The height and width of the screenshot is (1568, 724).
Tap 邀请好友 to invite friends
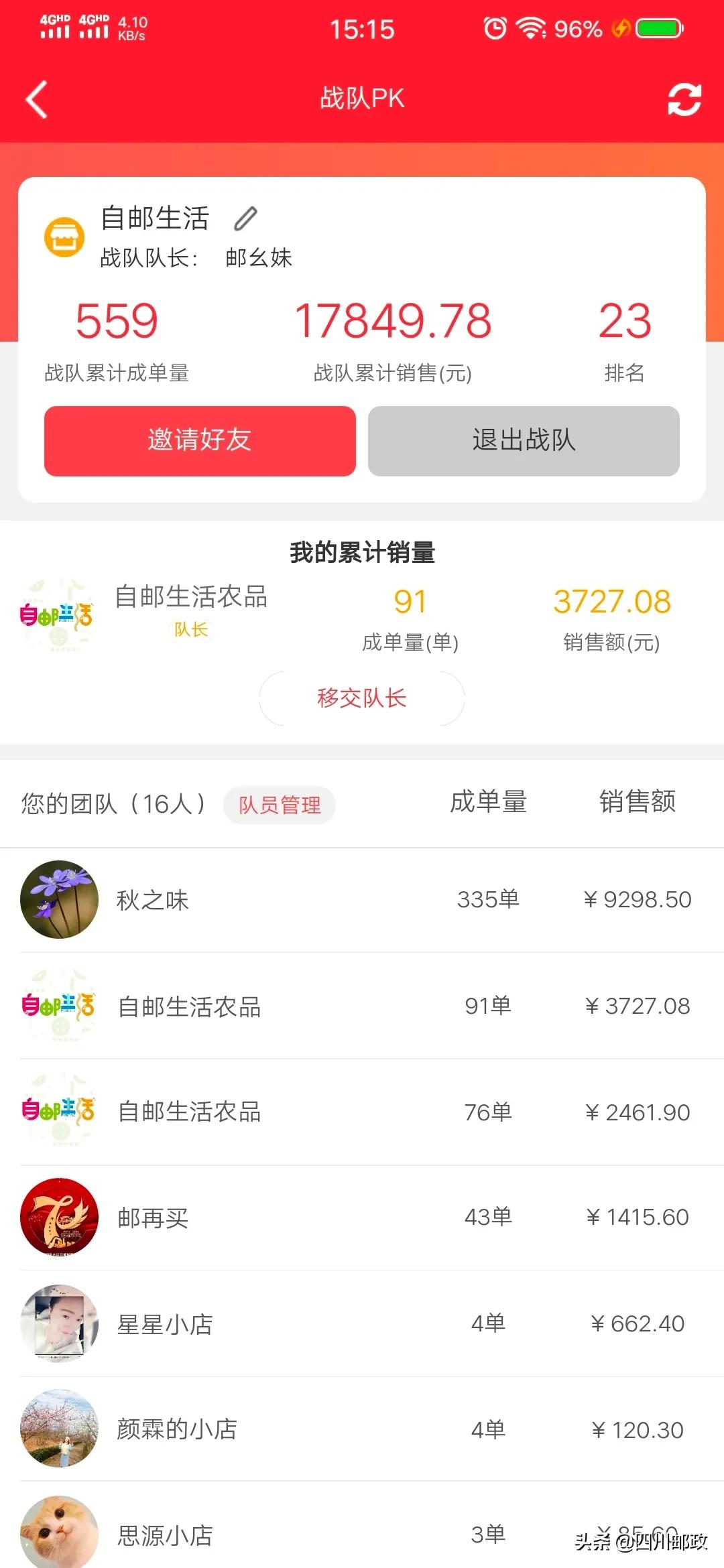(x=199, y=441)
